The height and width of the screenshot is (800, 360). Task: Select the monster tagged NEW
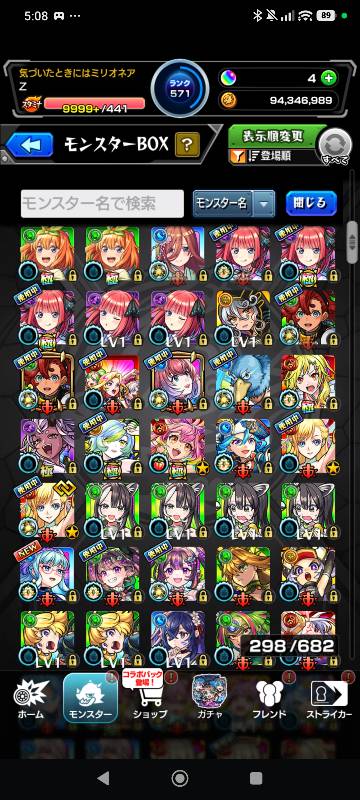coord(47,574)
